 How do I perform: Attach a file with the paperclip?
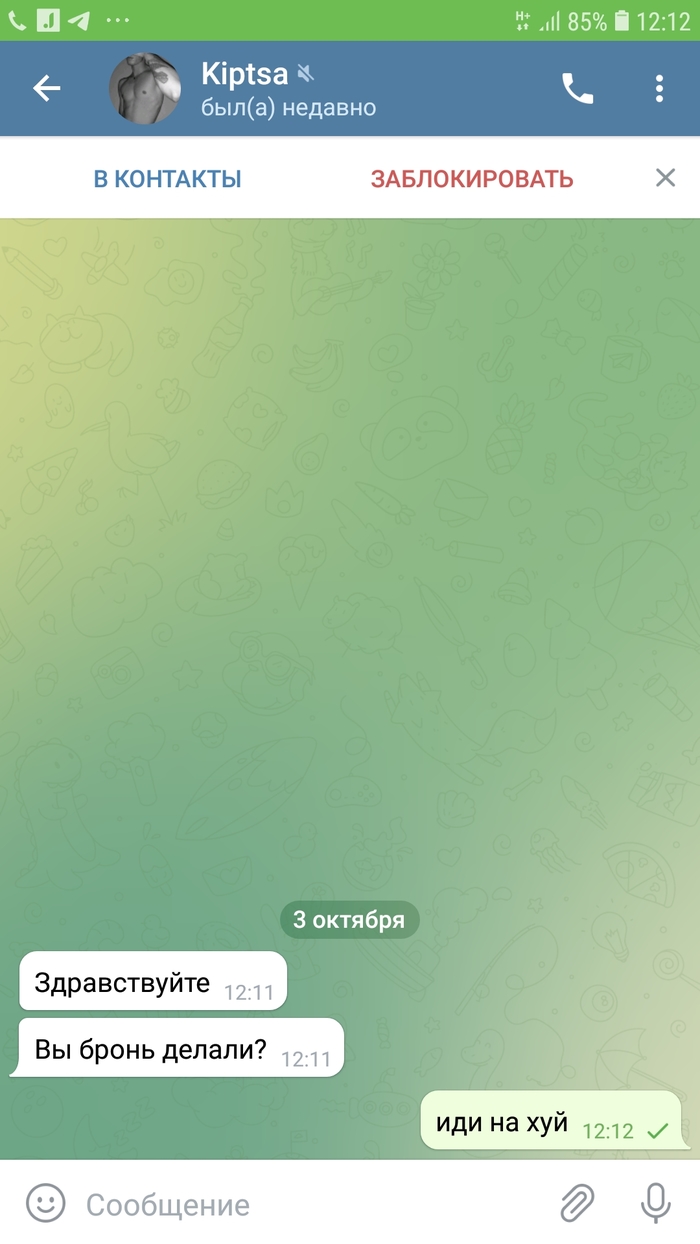(577, 1203)
